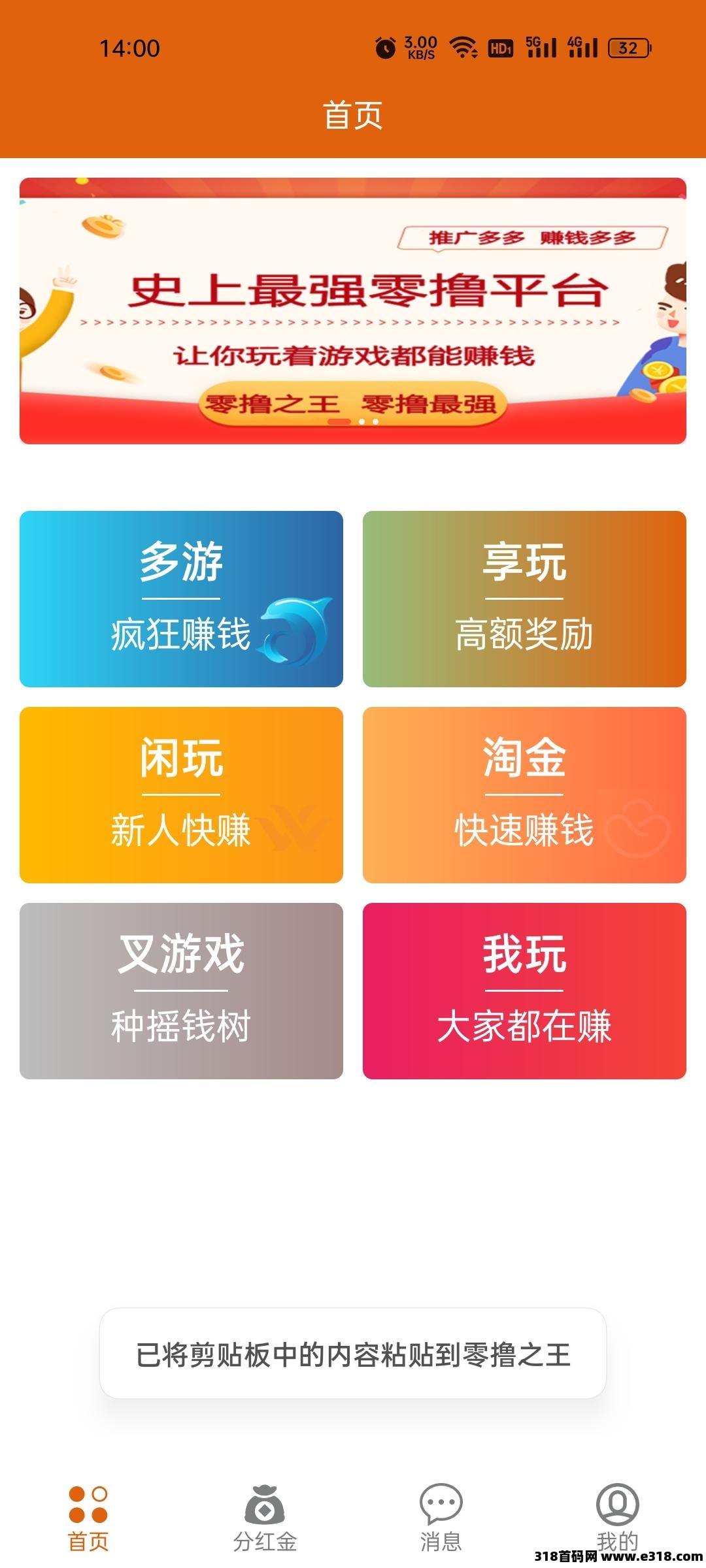The image size is (706, 1568).
Task: Select the third carousel indicator dot
Action: (x=375, y=423)
